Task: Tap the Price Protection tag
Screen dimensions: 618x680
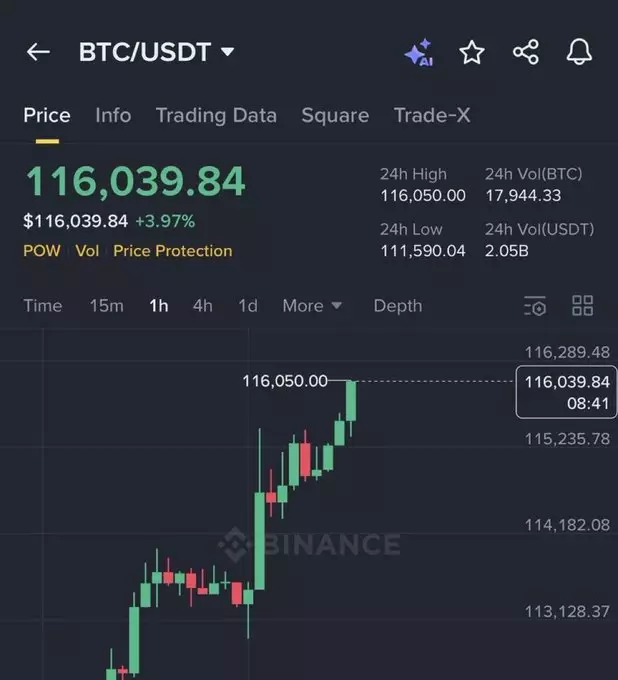Action: pyautogui.click(x=173, y=251)
